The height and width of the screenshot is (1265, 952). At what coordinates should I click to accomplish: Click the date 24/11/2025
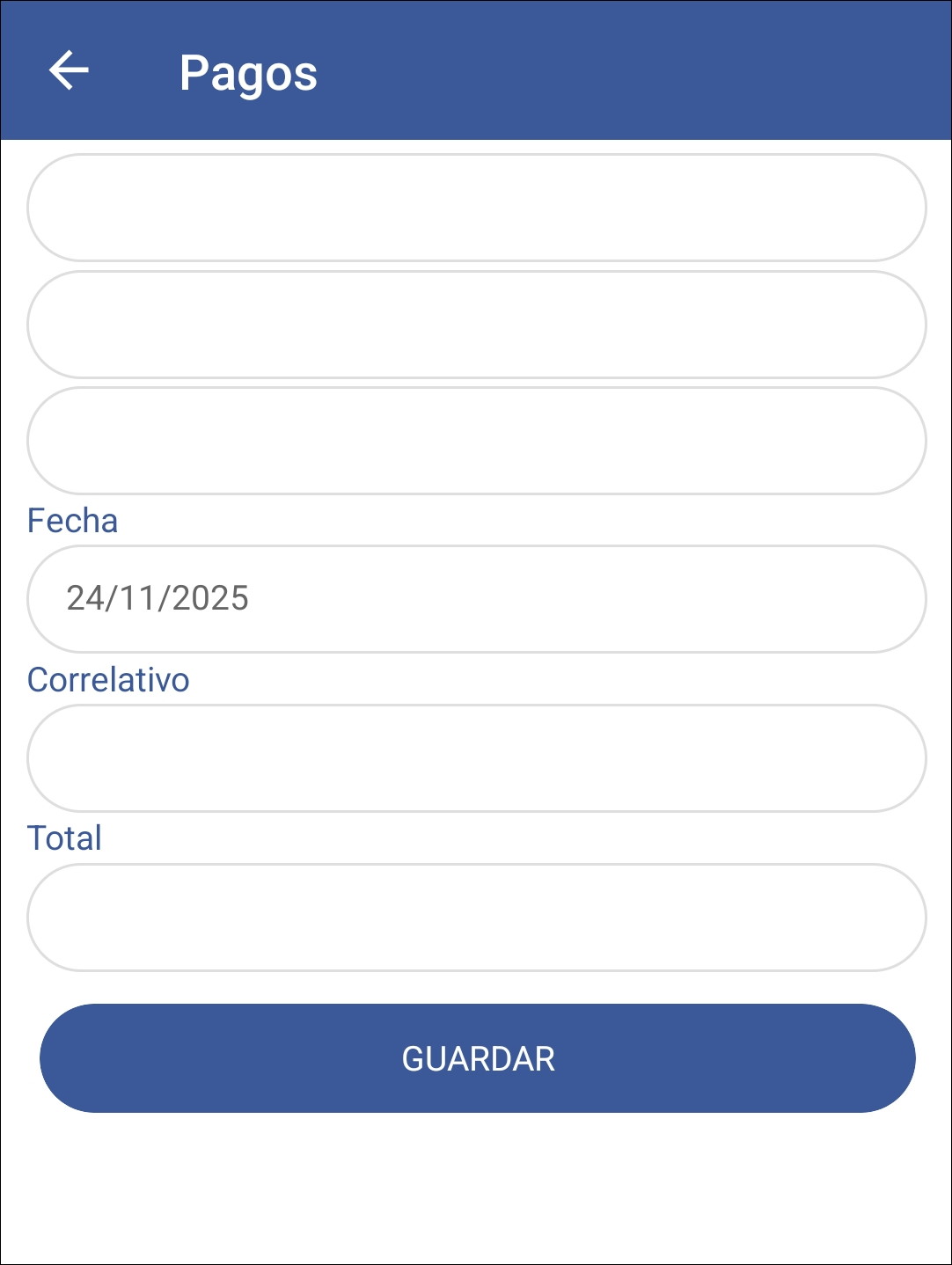pos(158,598)
